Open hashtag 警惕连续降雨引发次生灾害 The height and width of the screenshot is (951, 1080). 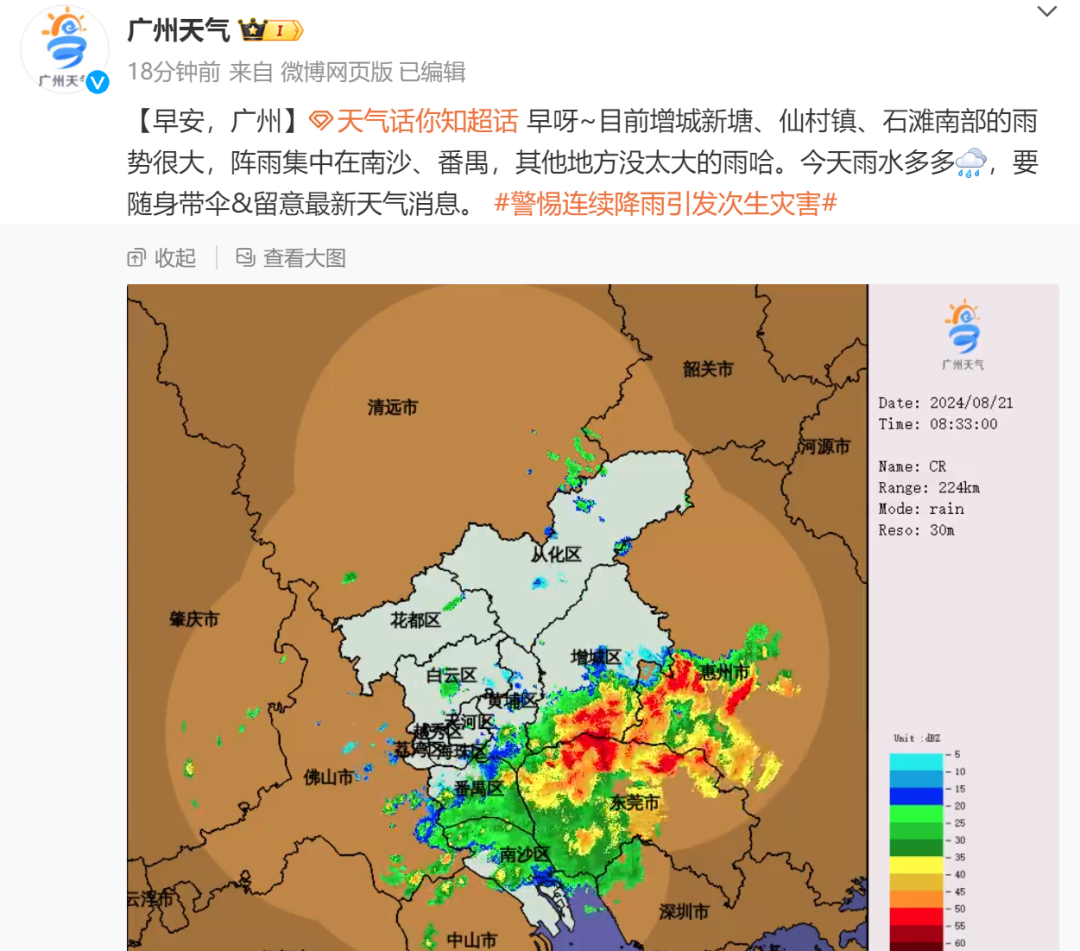click(665, 204)
